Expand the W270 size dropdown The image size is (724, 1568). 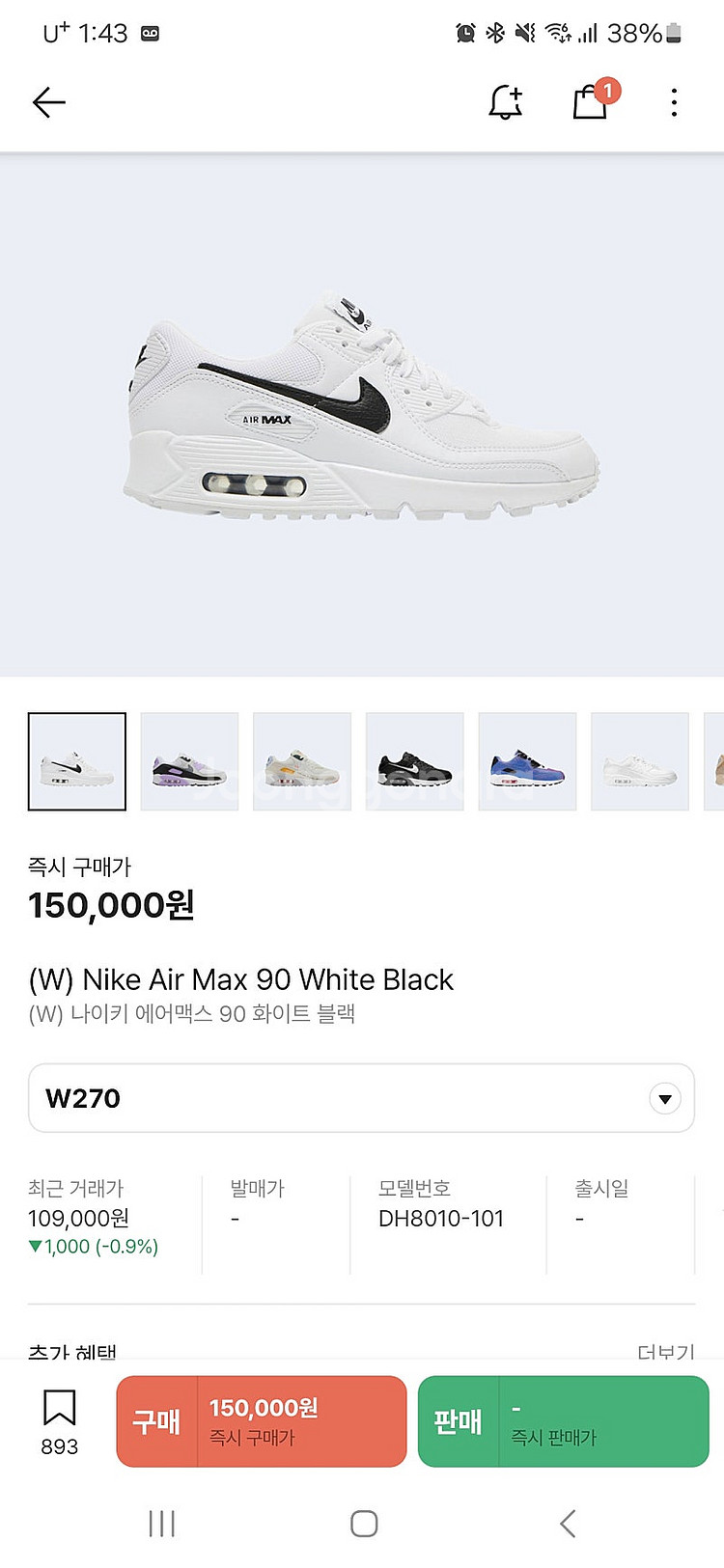pyautogui.click(x=664, y=1098)
